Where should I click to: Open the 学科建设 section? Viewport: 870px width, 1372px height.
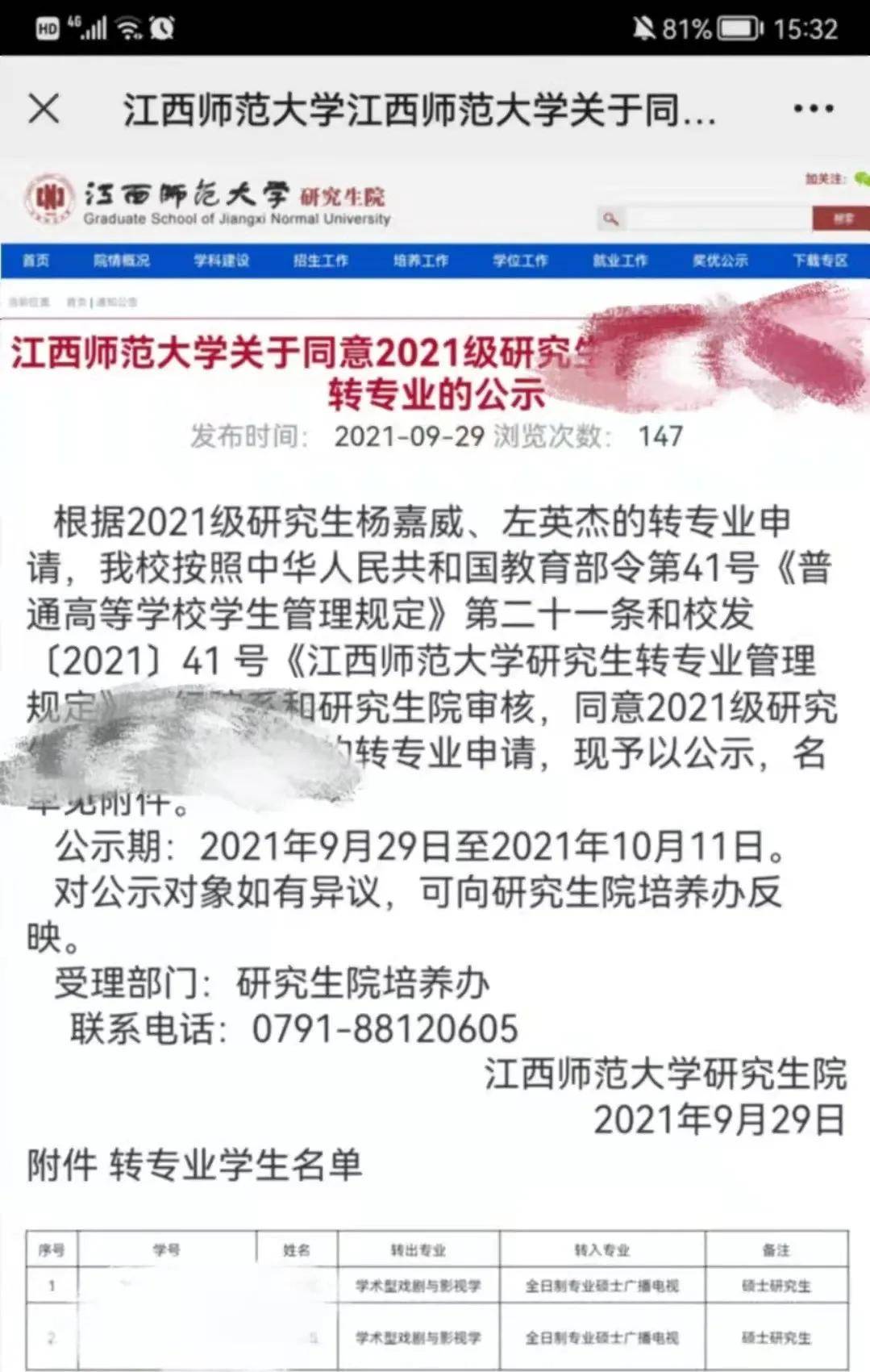click(x=221, y=261)
